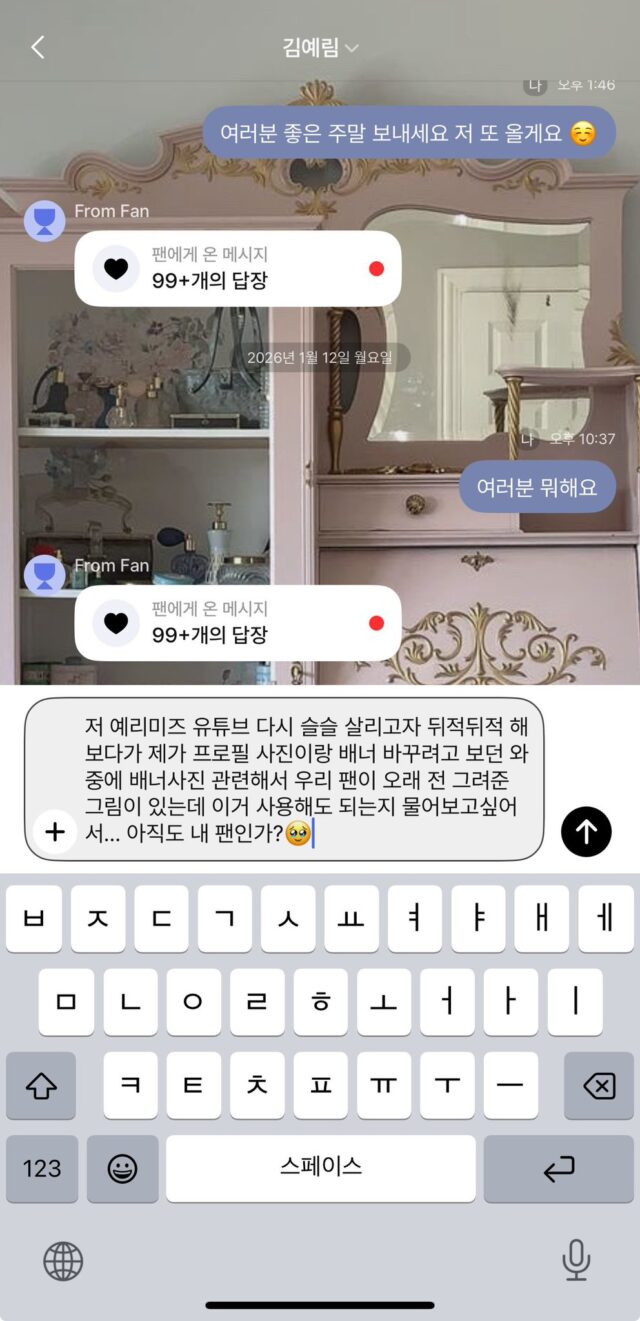Start dictation with microphone icon
This screenshot has width=640, height=1321.
pos(576,1261)
